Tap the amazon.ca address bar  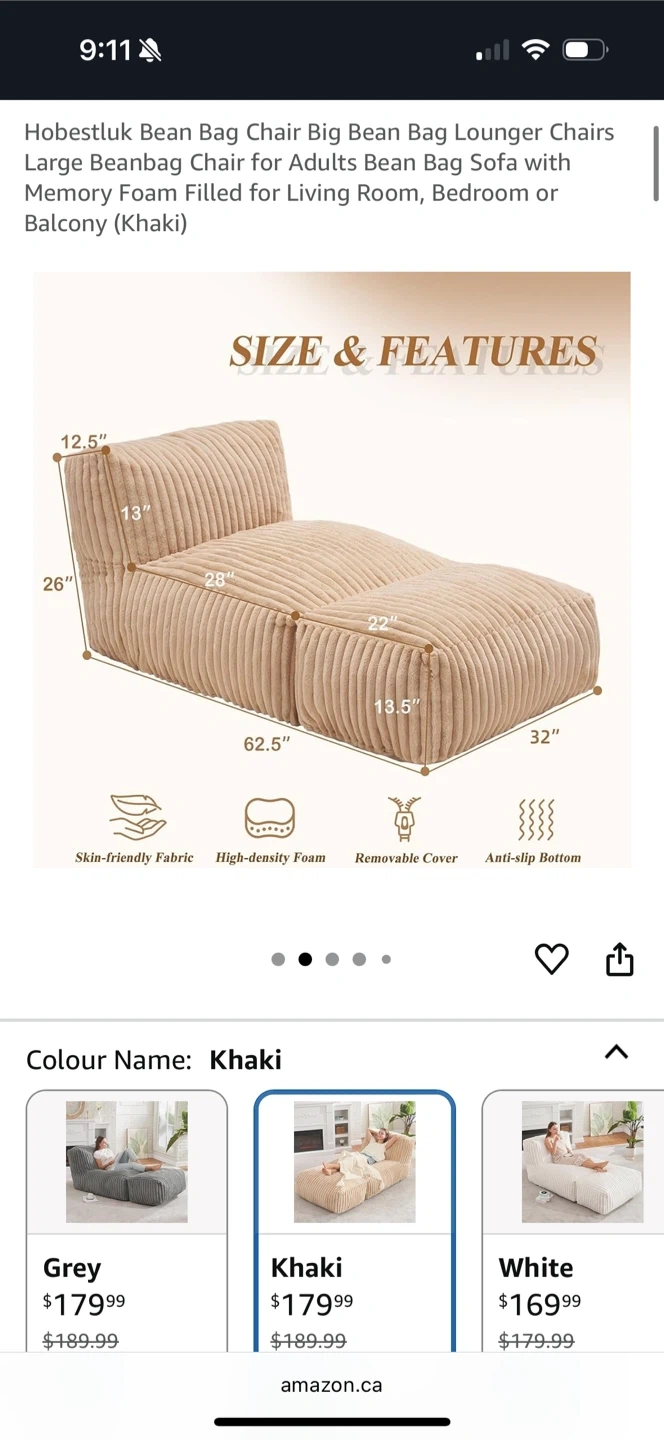[331, 1385]
